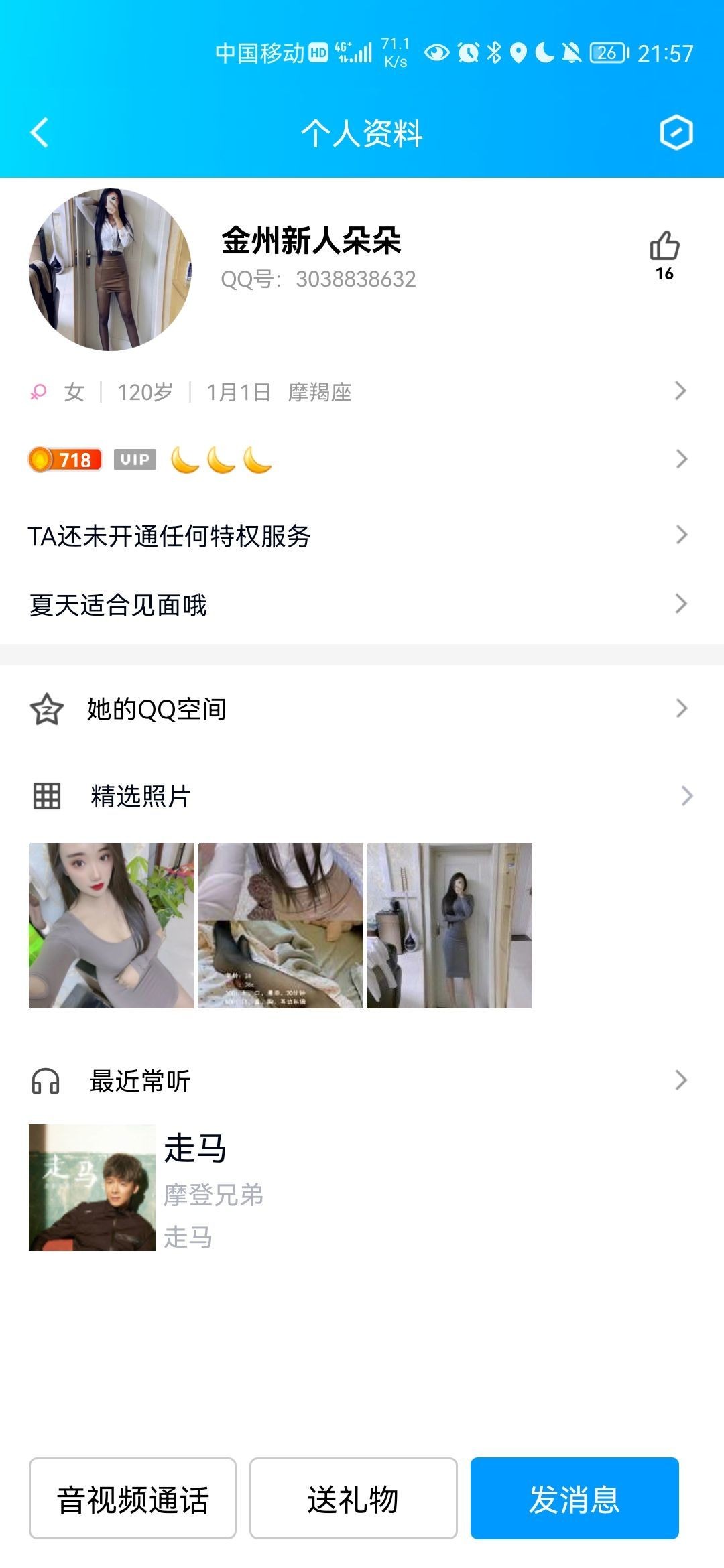This screenshot has width=724, height=1568.
Task: Expand the 精选照片 section
Action: [362, 796]
